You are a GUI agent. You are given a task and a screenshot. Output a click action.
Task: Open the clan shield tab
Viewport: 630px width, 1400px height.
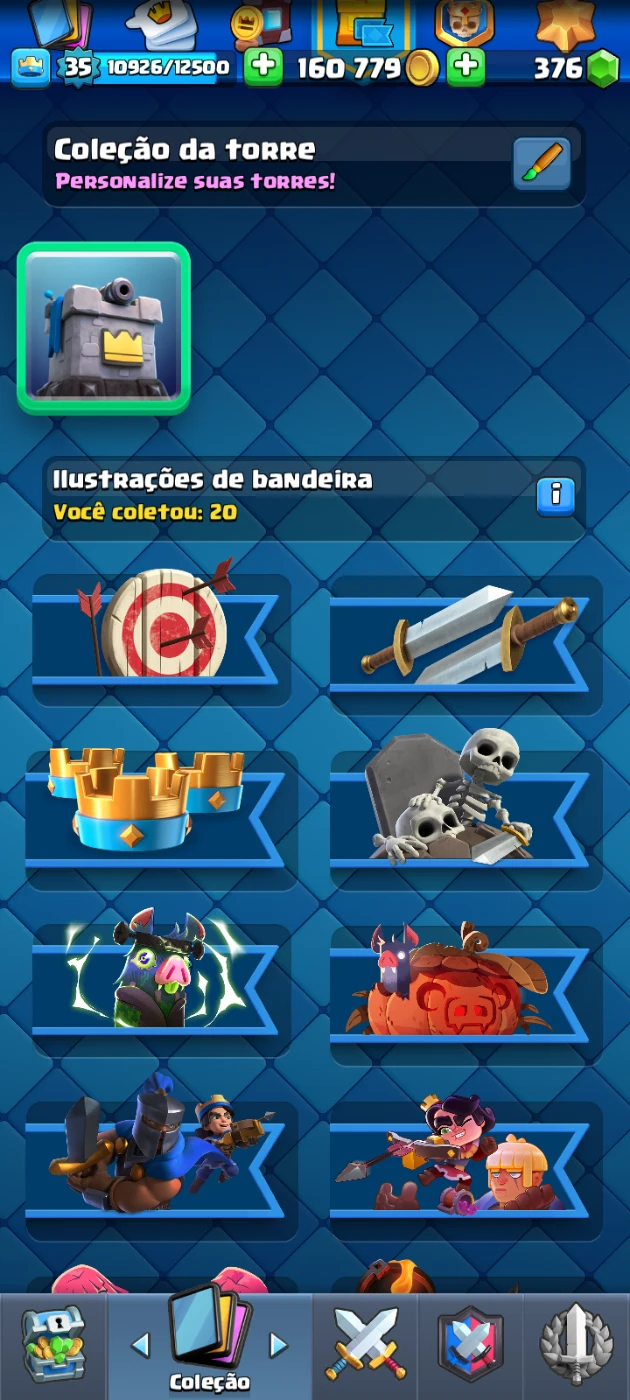470,1346
